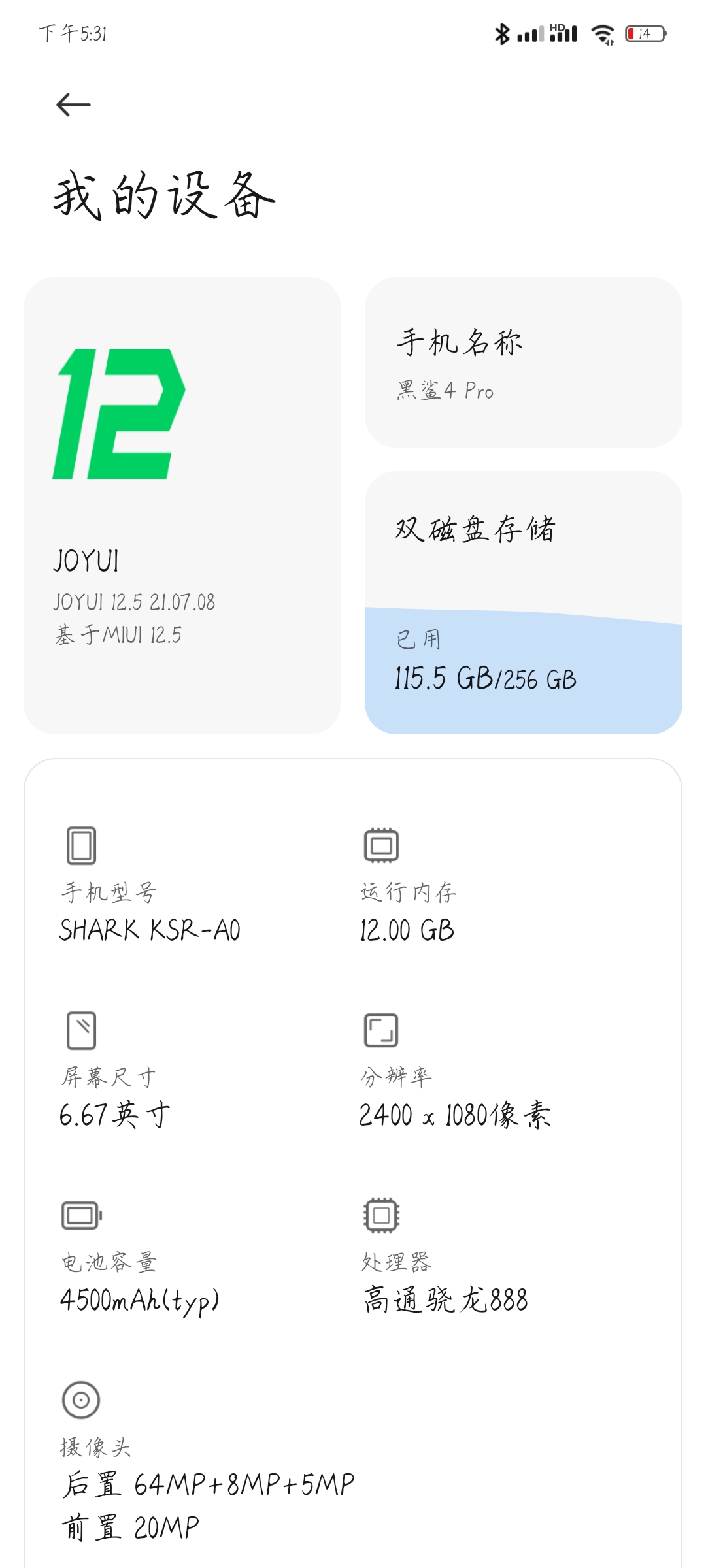Open the 手机名称 card showing 黑鲨4 Pro
Image resolution: width=706 pixels, height=1568 pixels.
(523, 362)
